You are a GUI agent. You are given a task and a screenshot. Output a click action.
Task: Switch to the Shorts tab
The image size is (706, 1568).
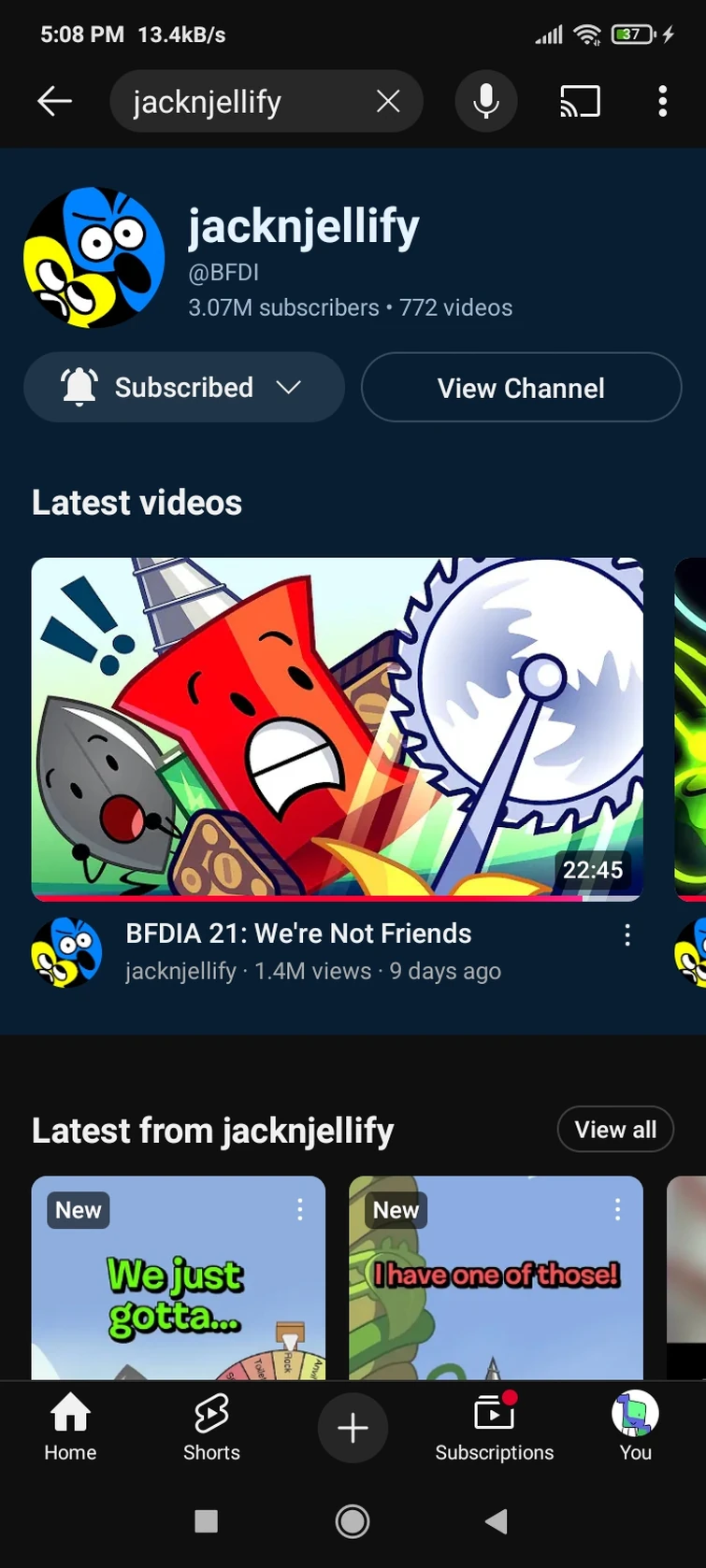point(211,1428)
